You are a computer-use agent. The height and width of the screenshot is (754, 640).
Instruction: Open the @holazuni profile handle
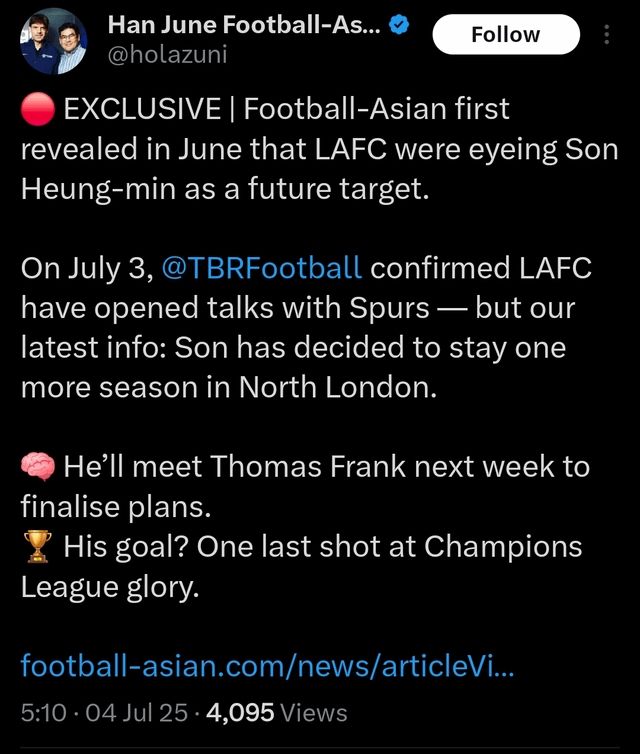tap(167, 54)
